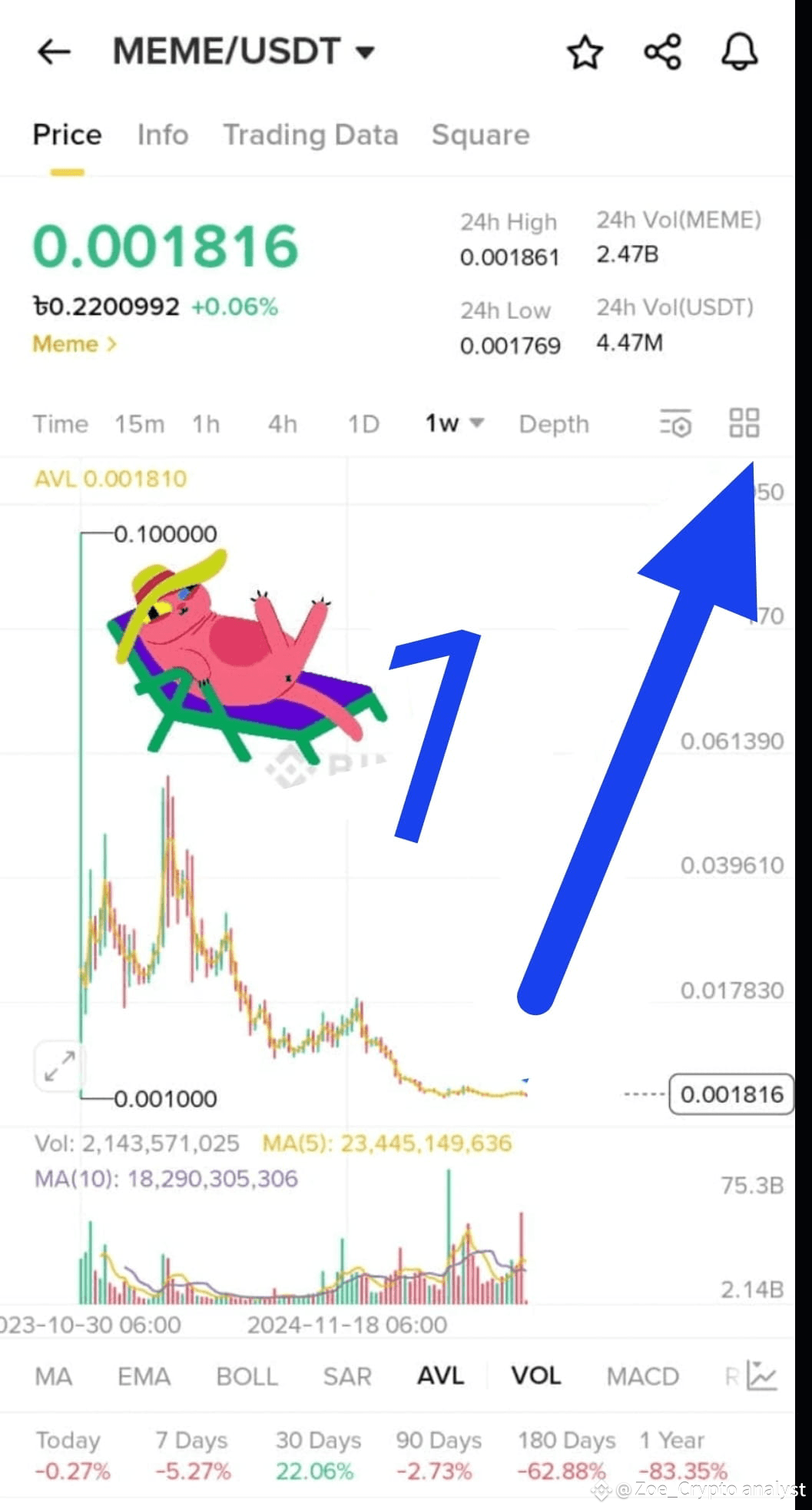Screen dimensions: 812x1510
Task: Open chart settings icon next to Depth
Action: pos(675,423)
